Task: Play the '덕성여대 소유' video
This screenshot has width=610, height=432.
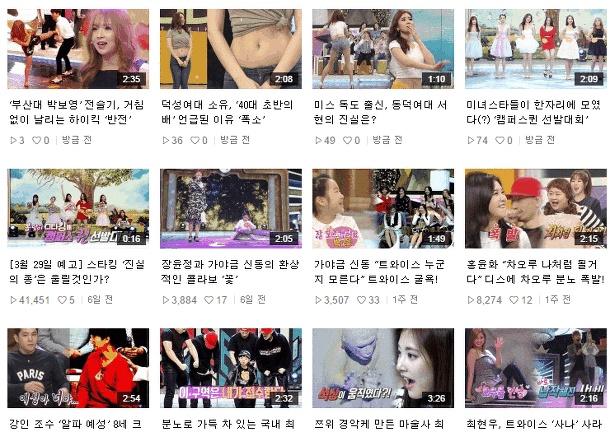Action: coord(230,49)
